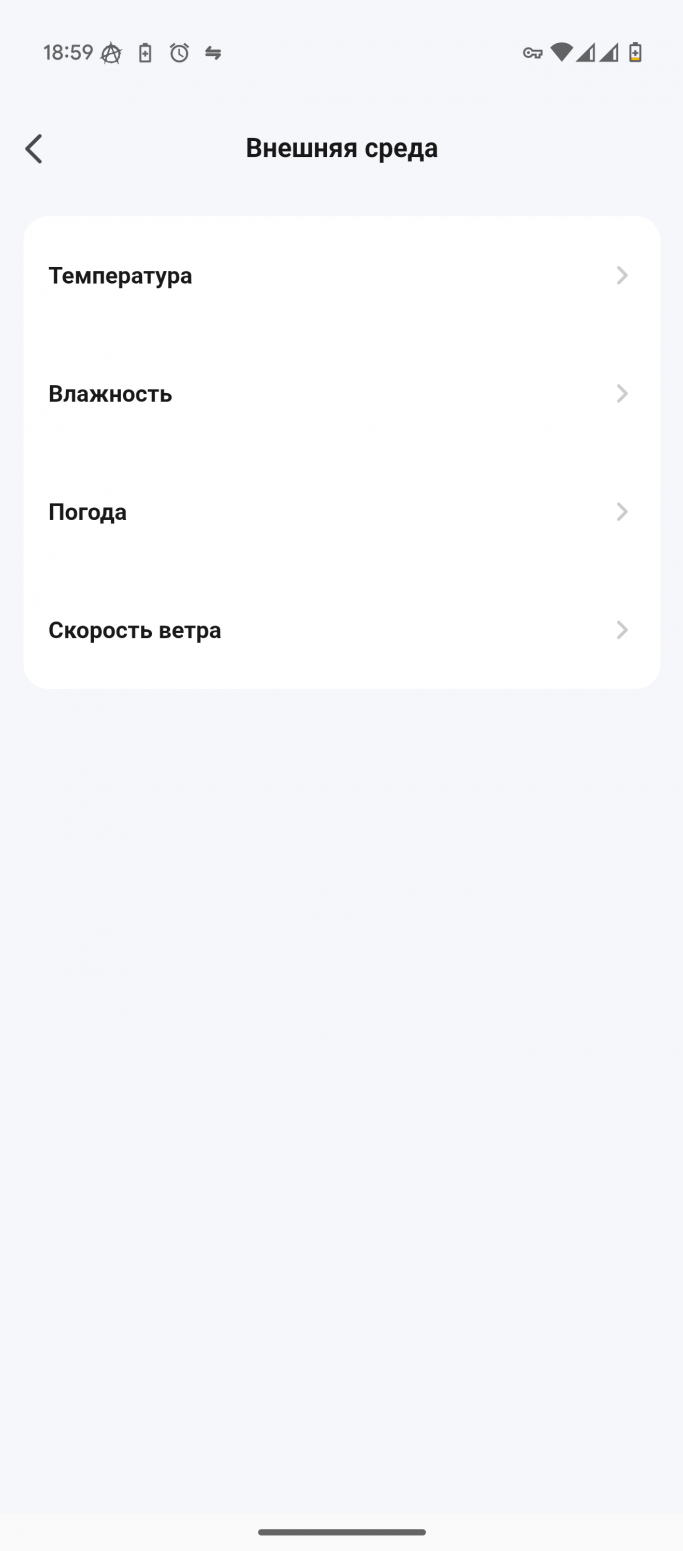Open the Влажность setting

coord(341,393)
